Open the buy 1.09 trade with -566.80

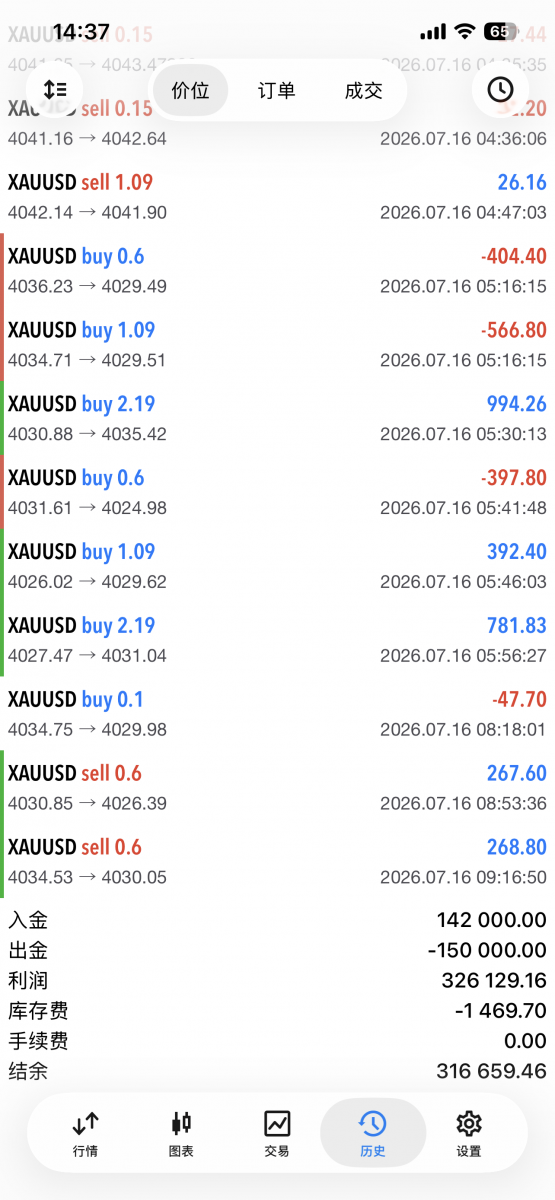[x=277, y=345]
